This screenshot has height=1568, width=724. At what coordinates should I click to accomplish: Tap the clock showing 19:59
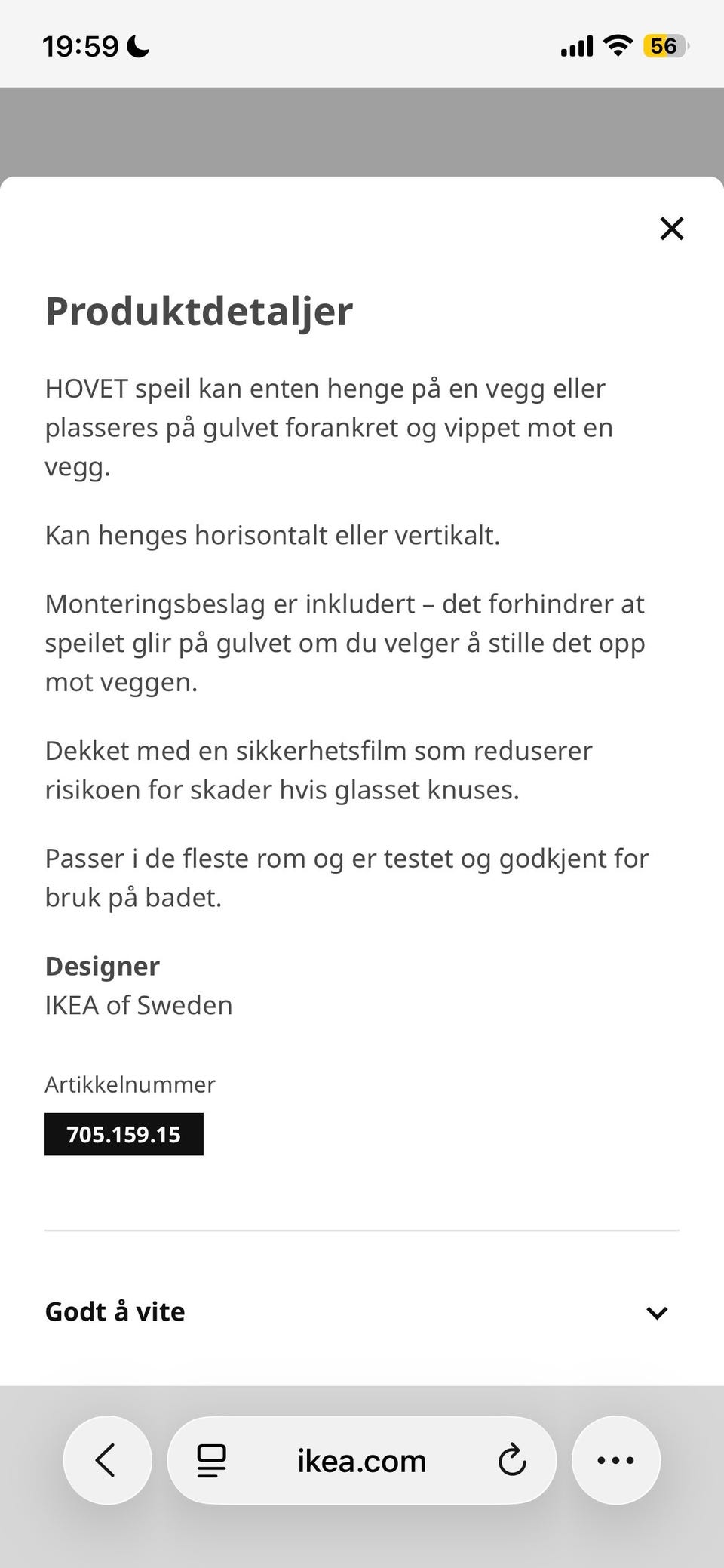(x=78, y=45)
